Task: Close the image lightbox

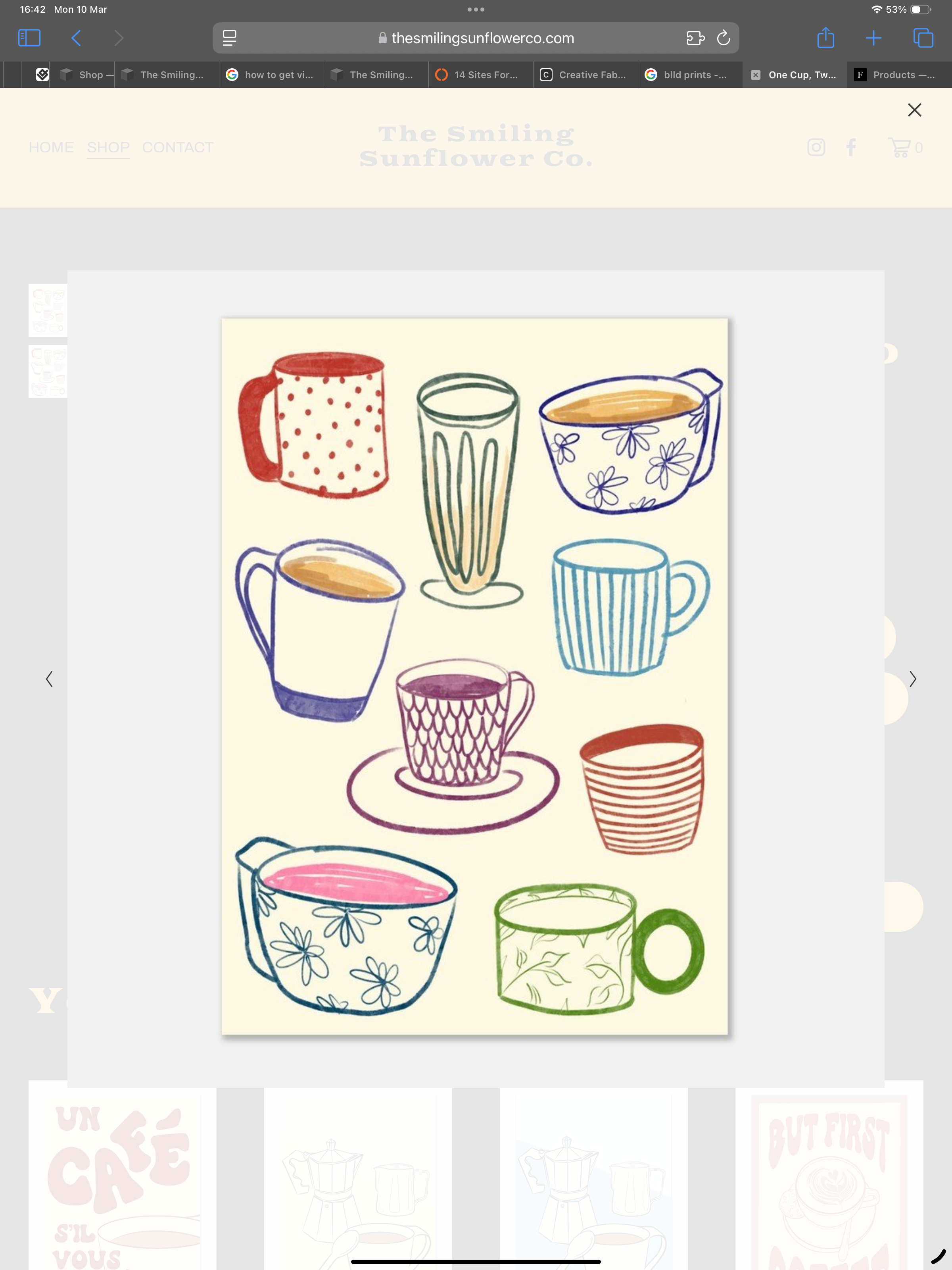Action: click(x=914, y=110)
